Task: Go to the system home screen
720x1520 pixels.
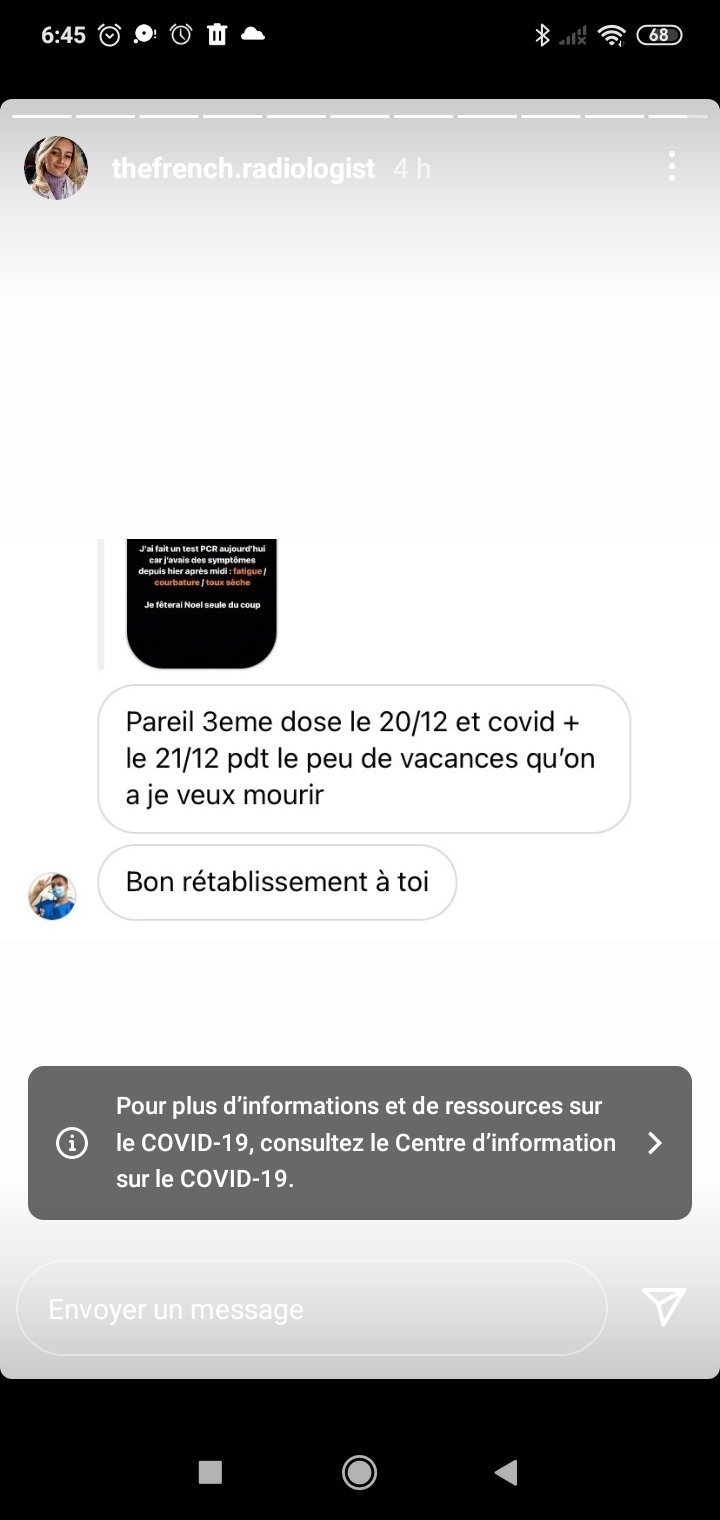Action: [359, 1471]
